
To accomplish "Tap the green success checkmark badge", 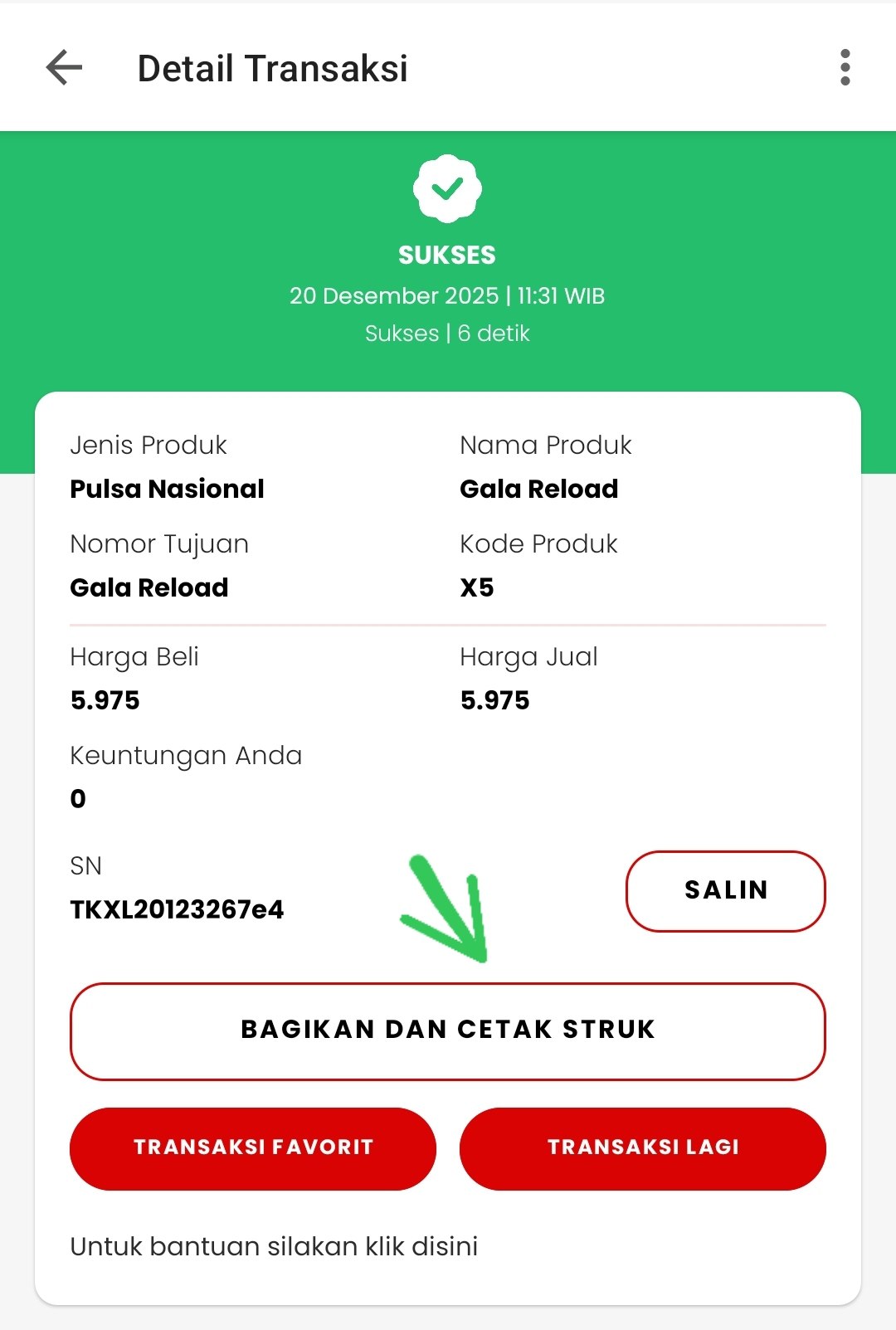I will click(448, 189).
